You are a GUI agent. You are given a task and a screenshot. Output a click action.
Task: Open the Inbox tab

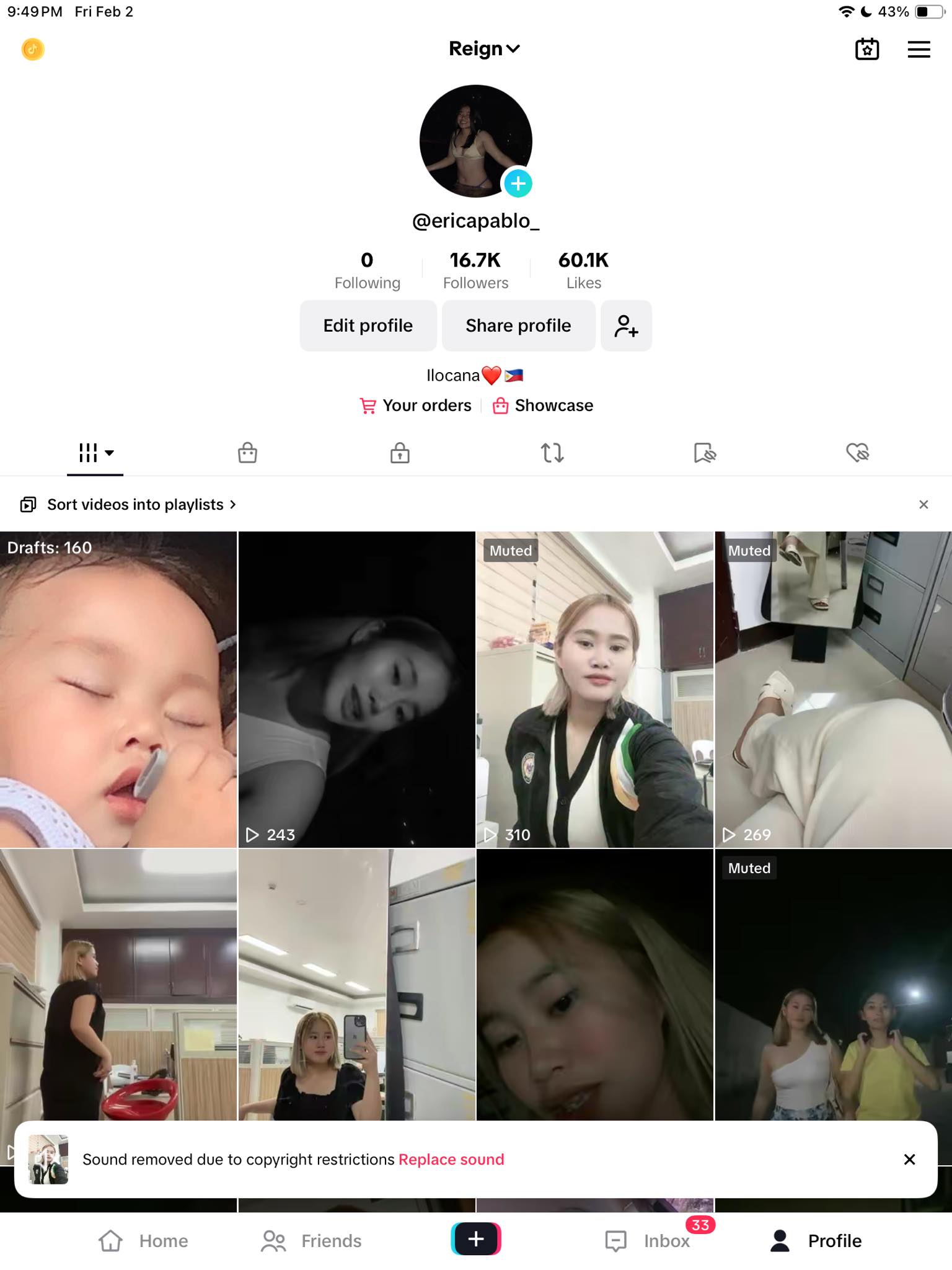(648, 1241)
